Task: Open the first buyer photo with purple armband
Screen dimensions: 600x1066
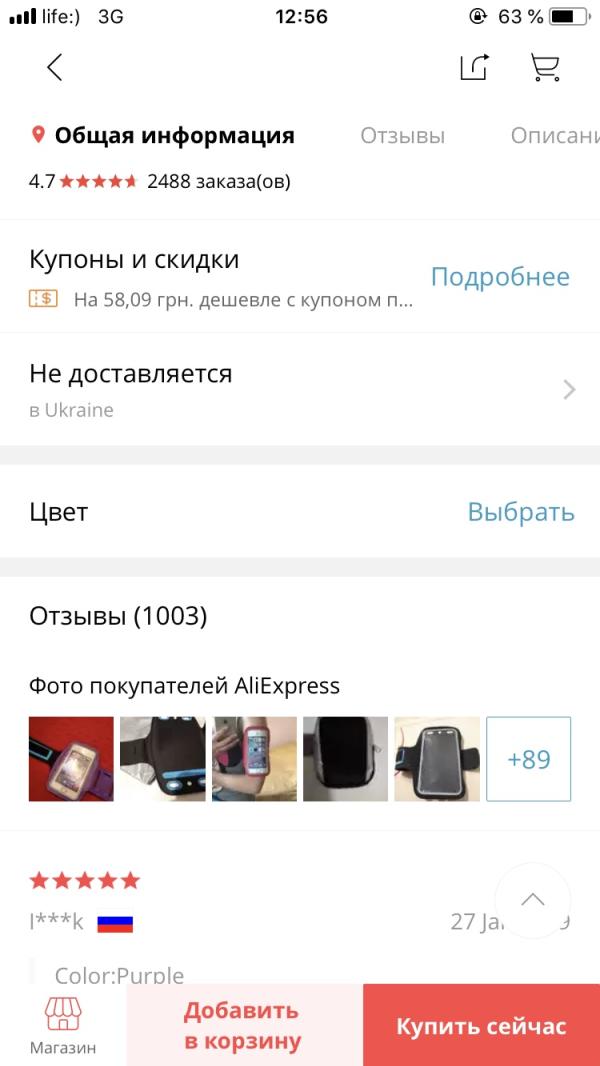Action: click(71, 759)
